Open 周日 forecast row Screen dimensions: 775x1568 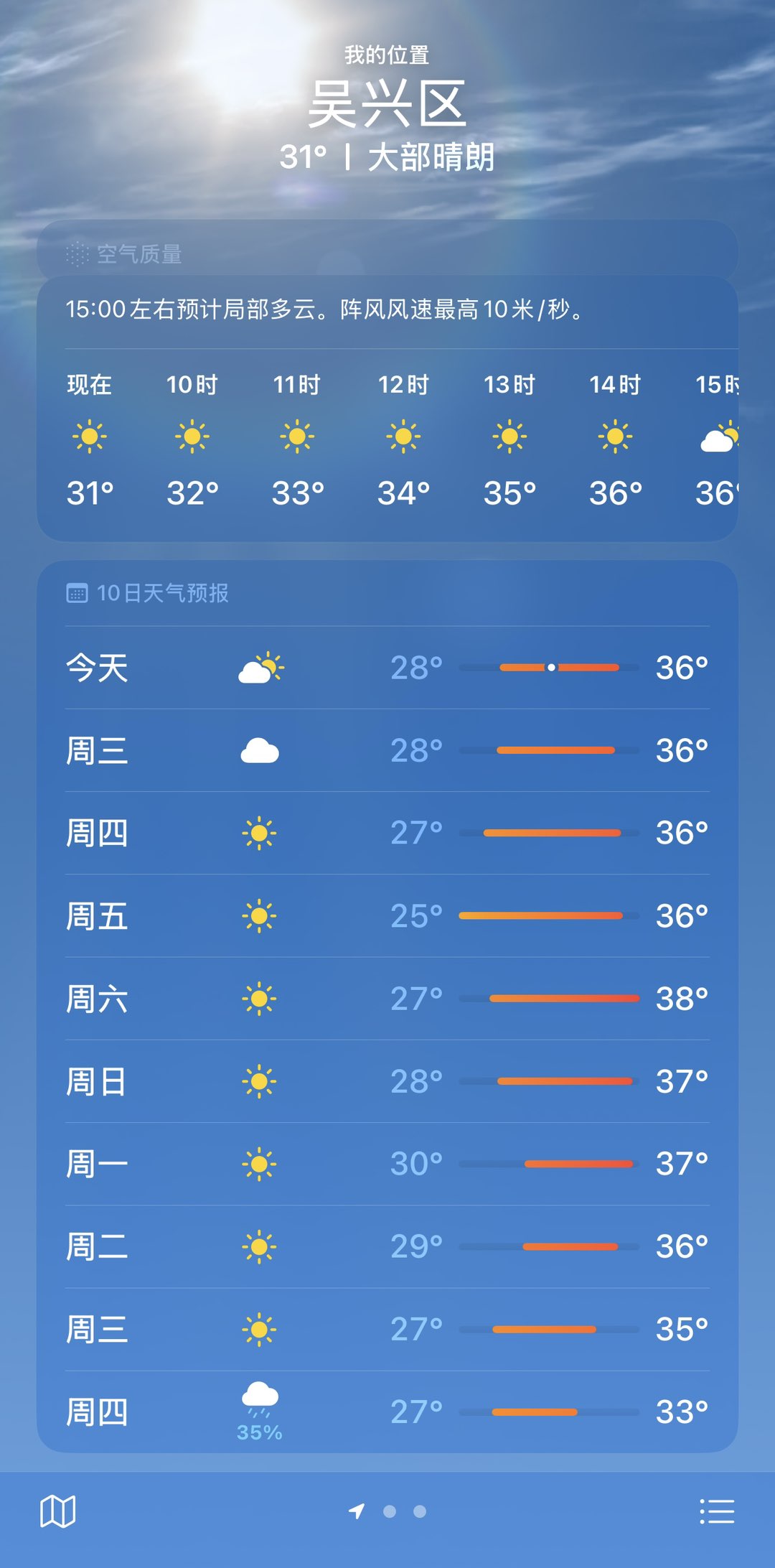click(x=387, y=1081)
